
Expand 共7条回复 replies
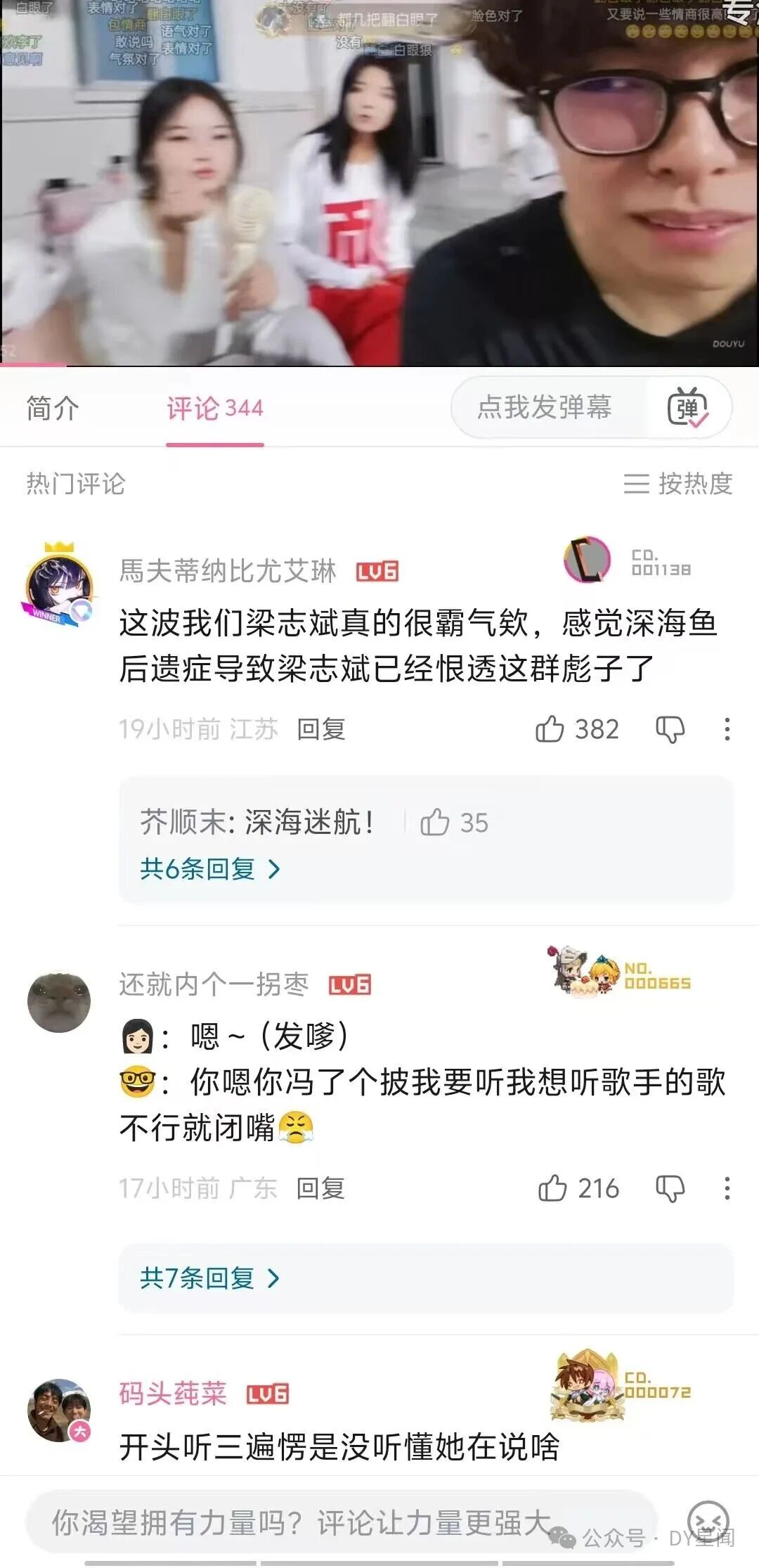pyautogui.click(x=210, y=1278)
